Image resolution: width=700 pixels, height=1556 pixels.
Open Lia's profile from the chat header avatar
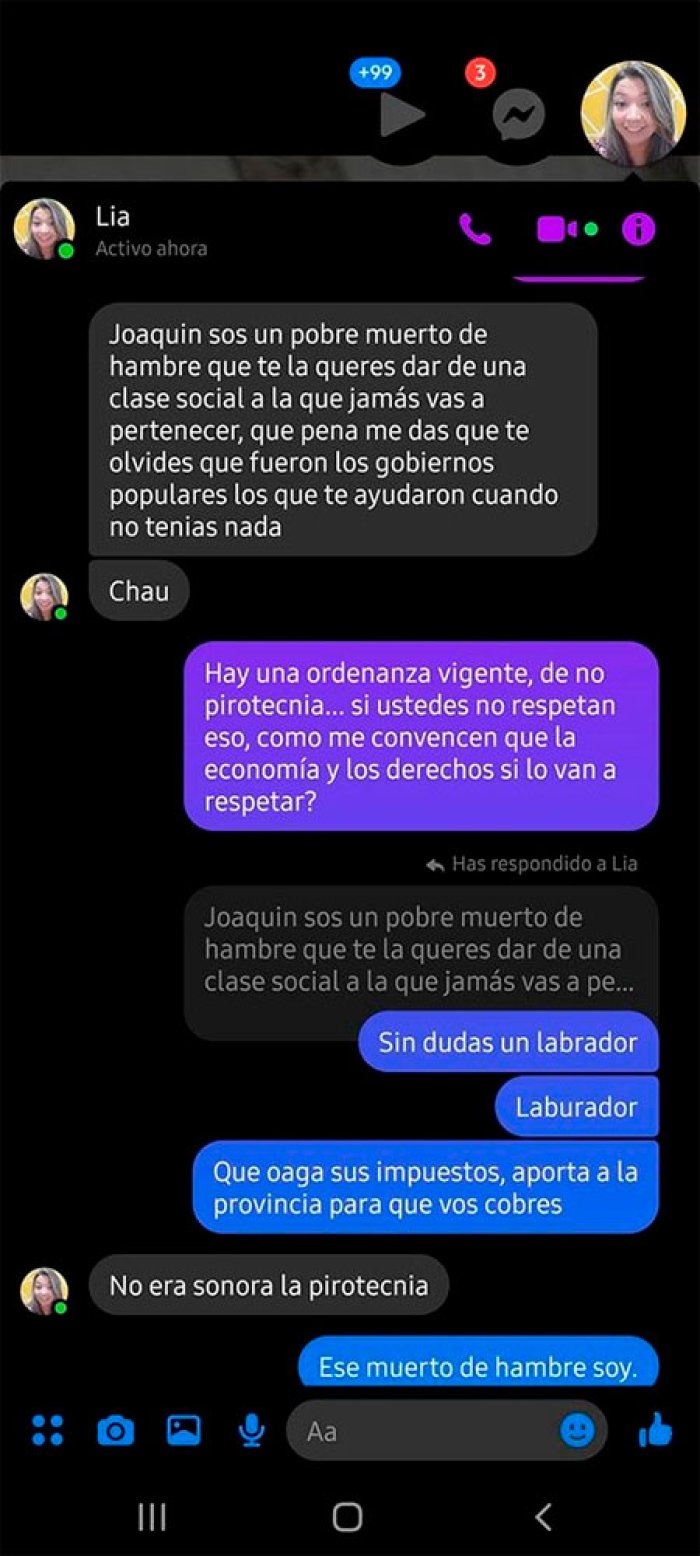coord(44,229)
